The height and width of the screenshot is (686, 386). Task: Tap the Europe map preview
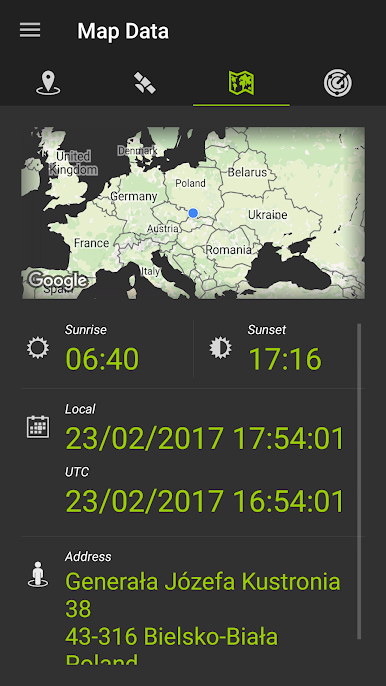(x=193, y=213)
